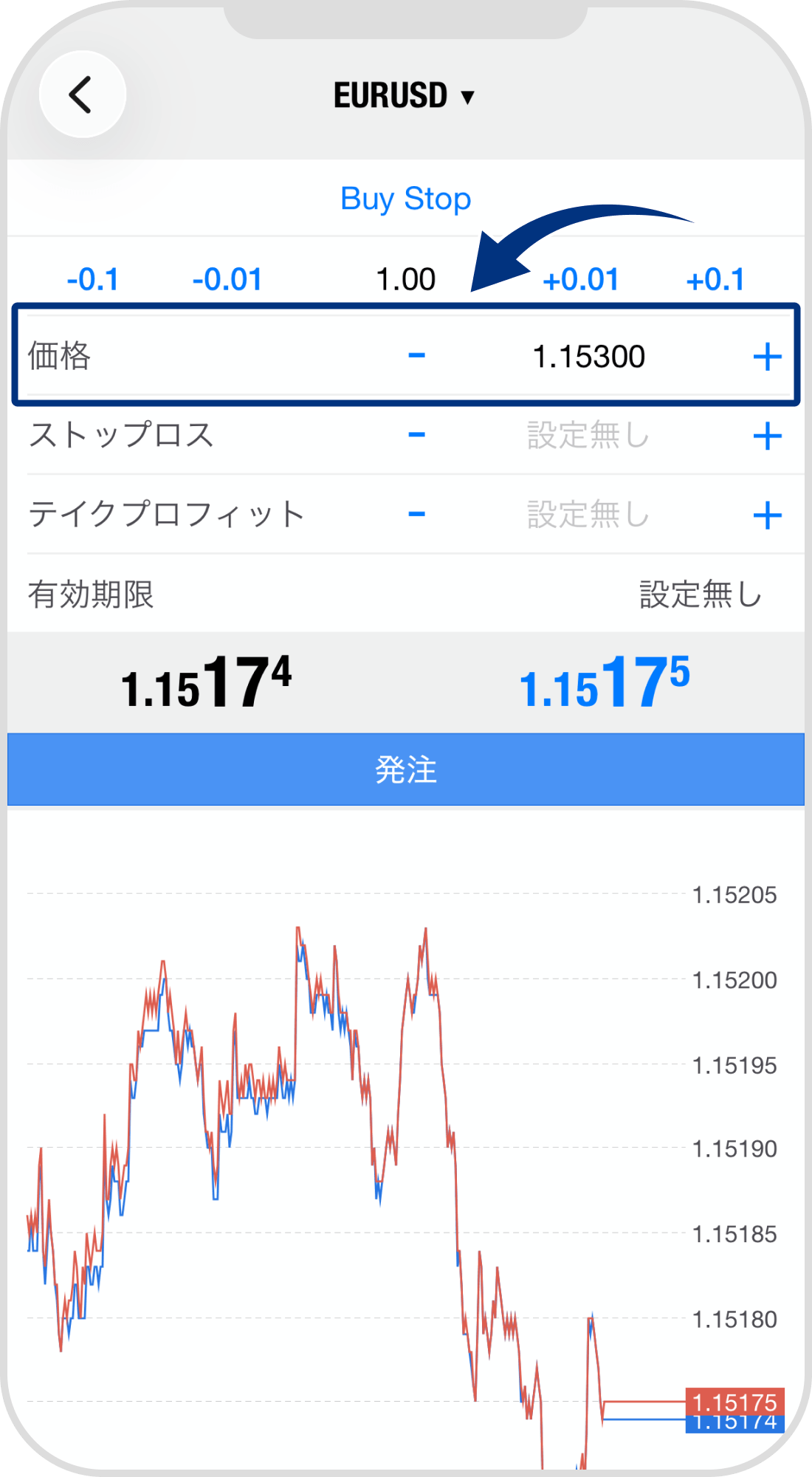Tap the price input showing 1.15300
Image resolution: width=812 pixels, height=1477 pixels.
click(x=589, y=356)
